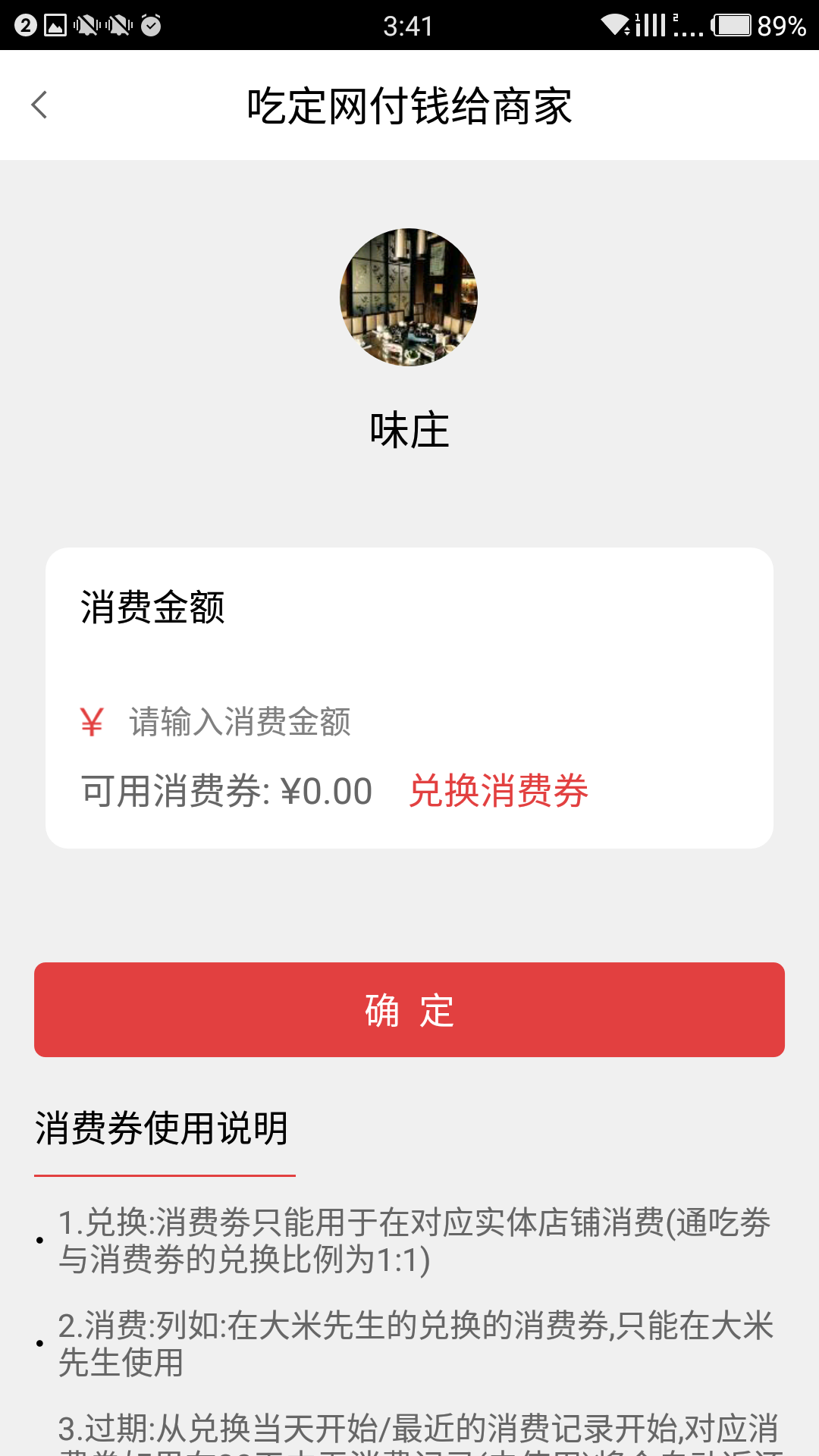The width and height of the screenshot is (819, 1456).
Task: Confirm payment with the 确定 button
Action: (x=409, y=1009)
